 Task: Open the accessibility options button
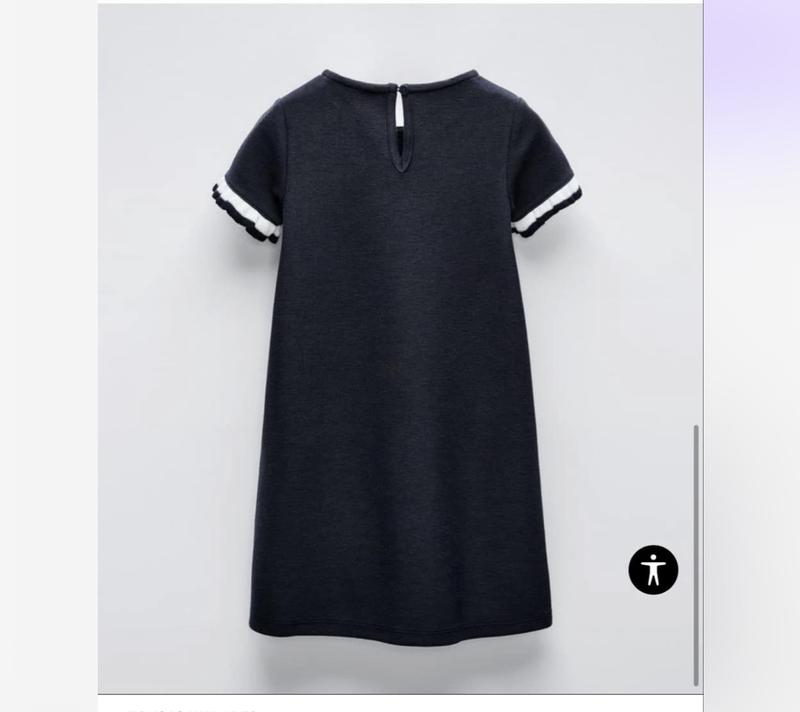(x=653, y=569)
